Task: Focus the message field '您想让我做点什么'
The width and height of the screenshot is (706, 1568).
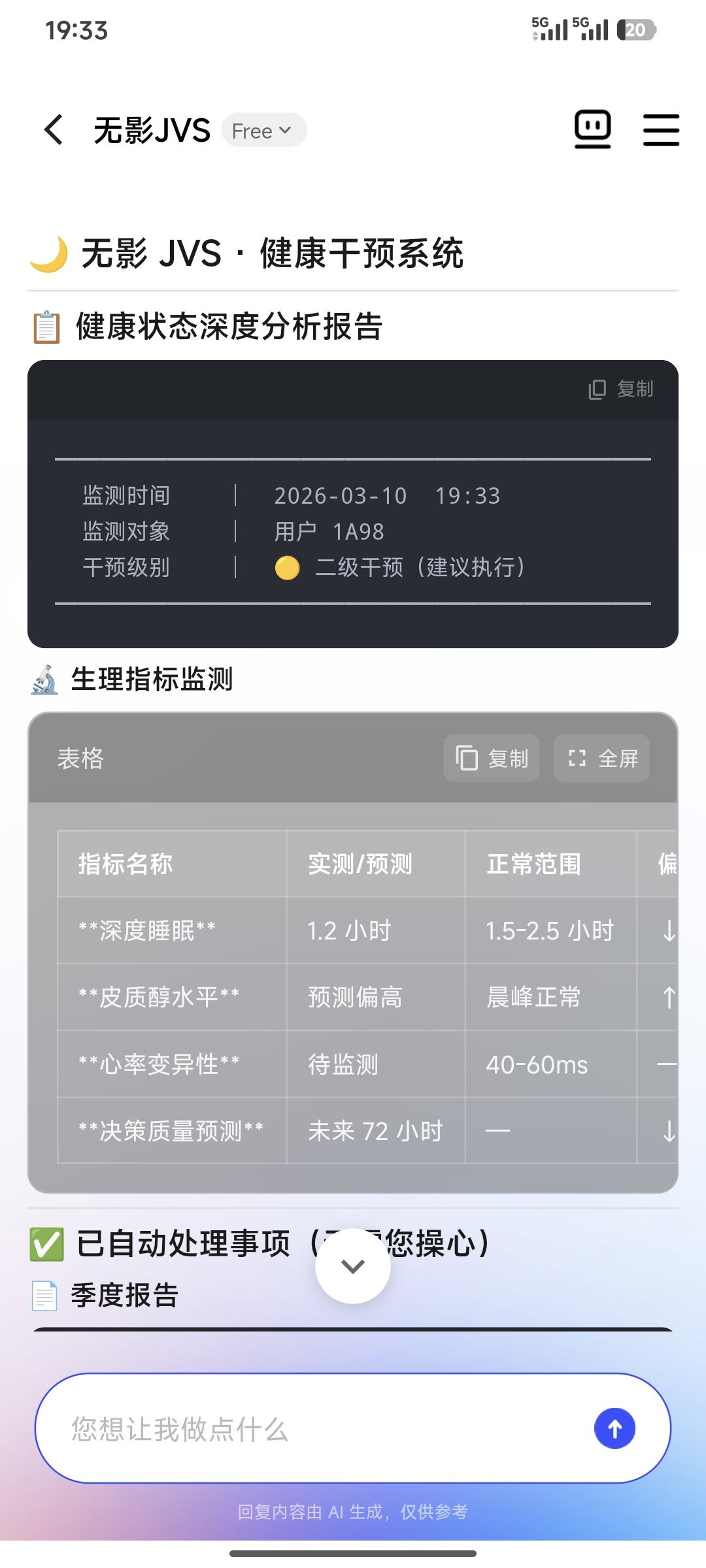Action: click(x=314, y=1429)
